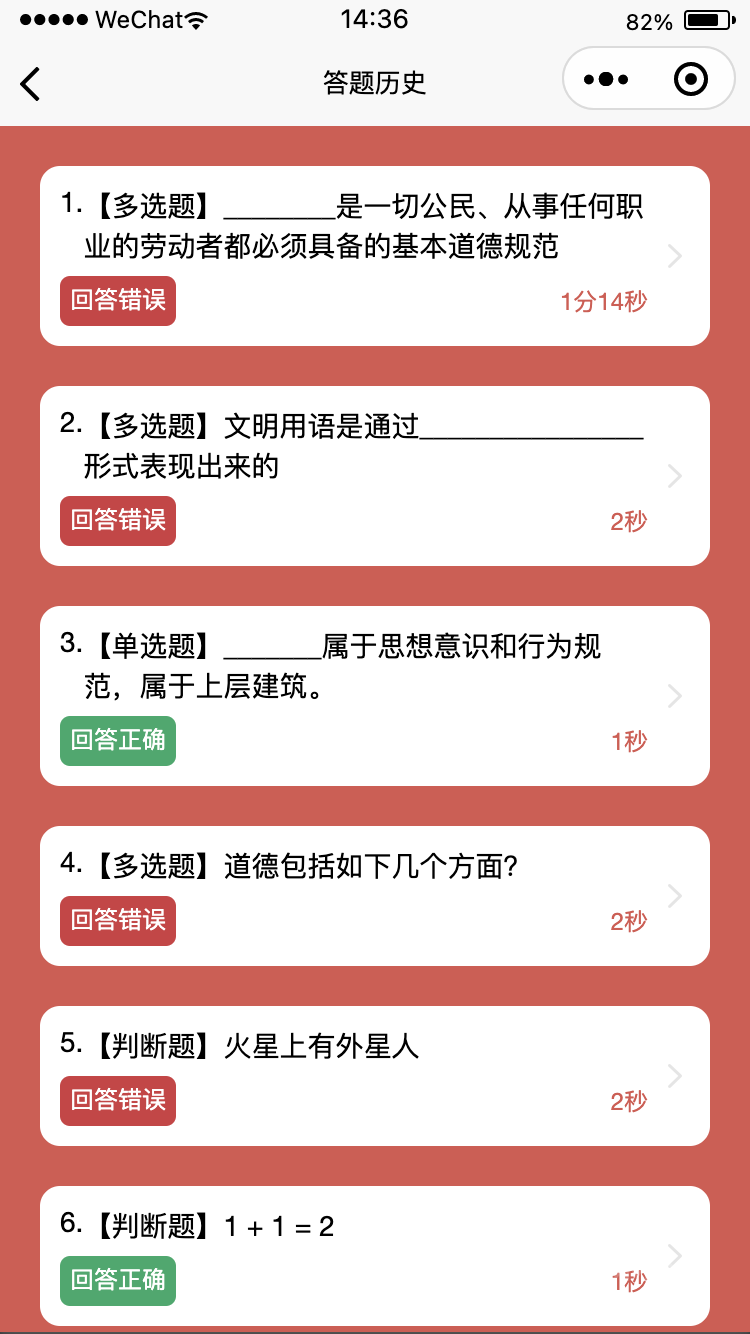
Task: Open question 6 about 1 + 1 = 2
Action: coord(375,1256)
